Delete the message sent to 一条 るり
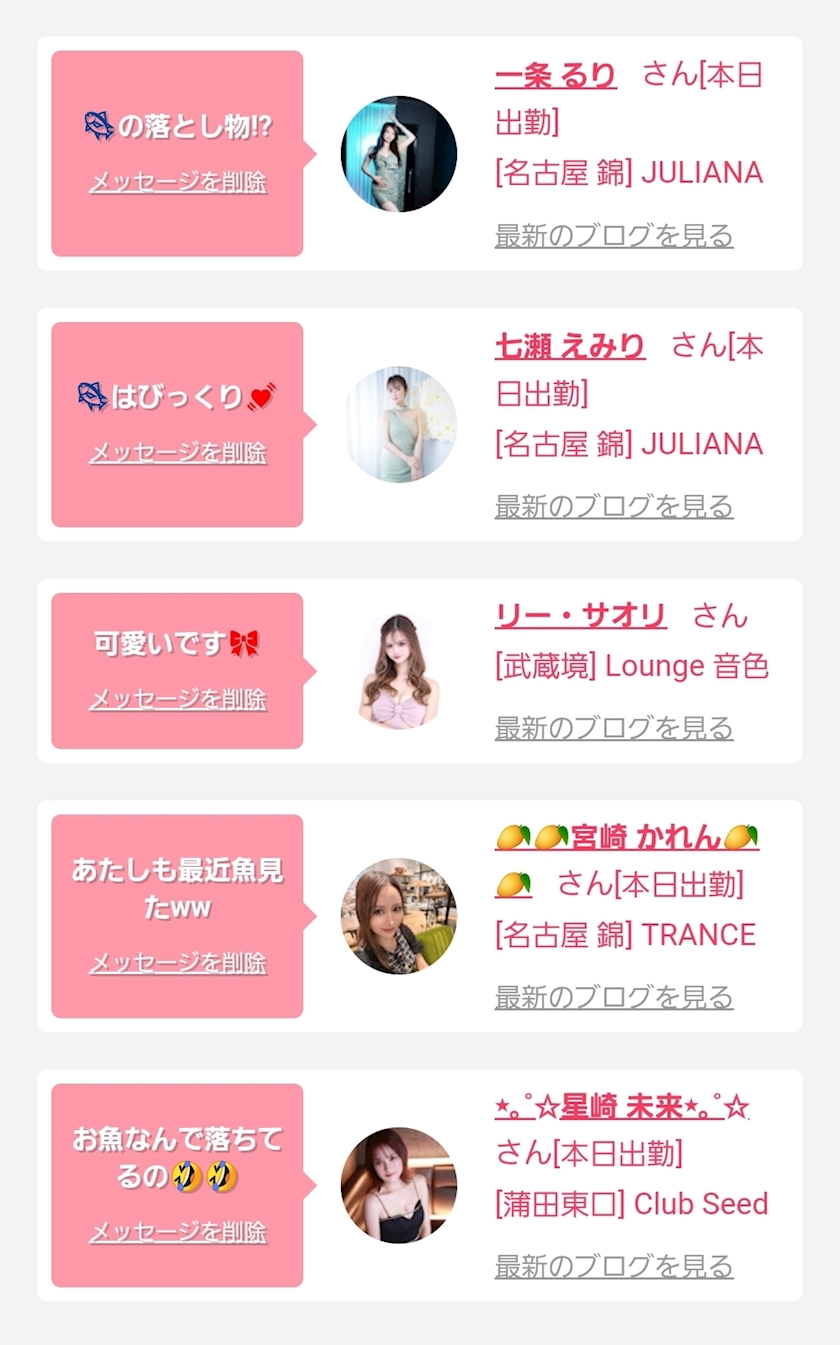 [178, 182]
